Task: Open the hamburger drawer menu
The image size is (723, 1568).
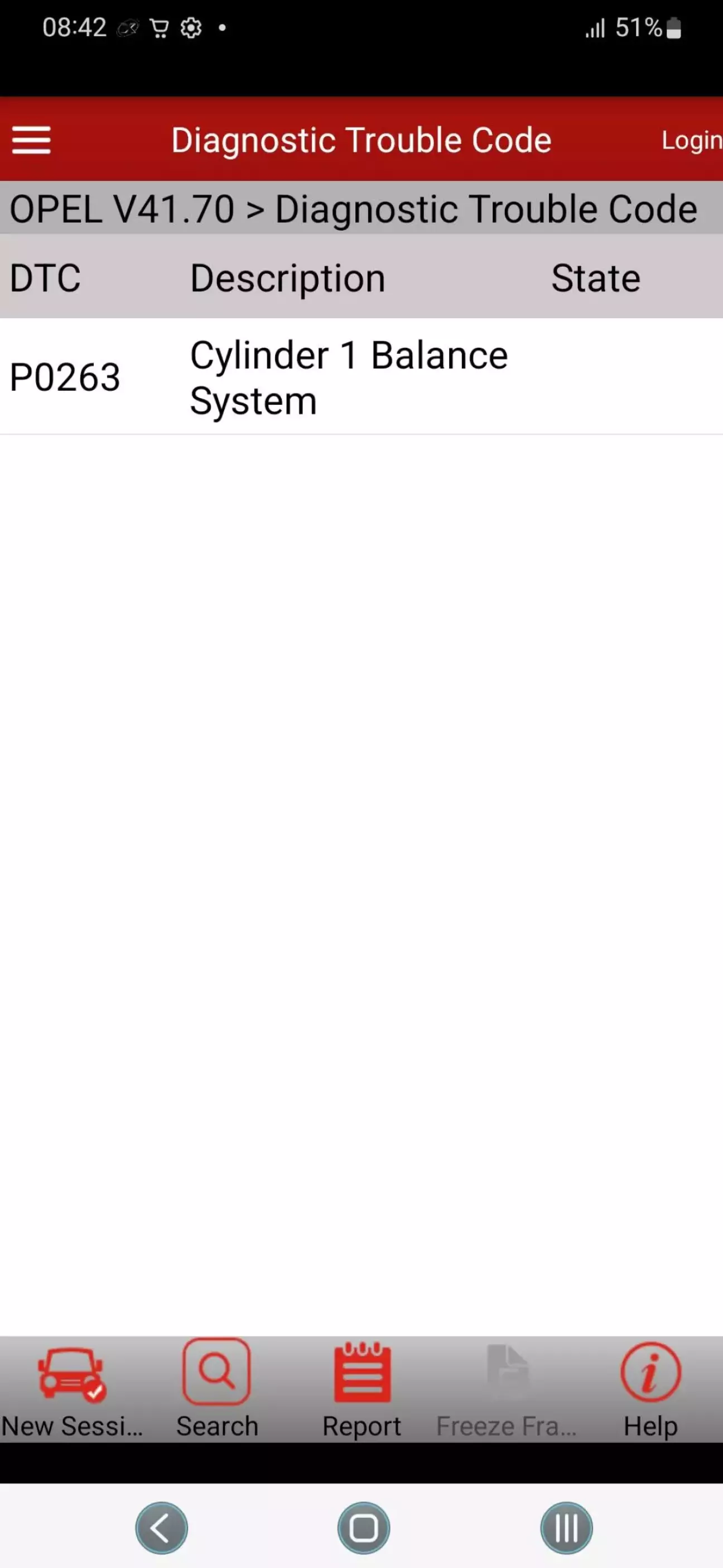Action: [x=31, y=140]
